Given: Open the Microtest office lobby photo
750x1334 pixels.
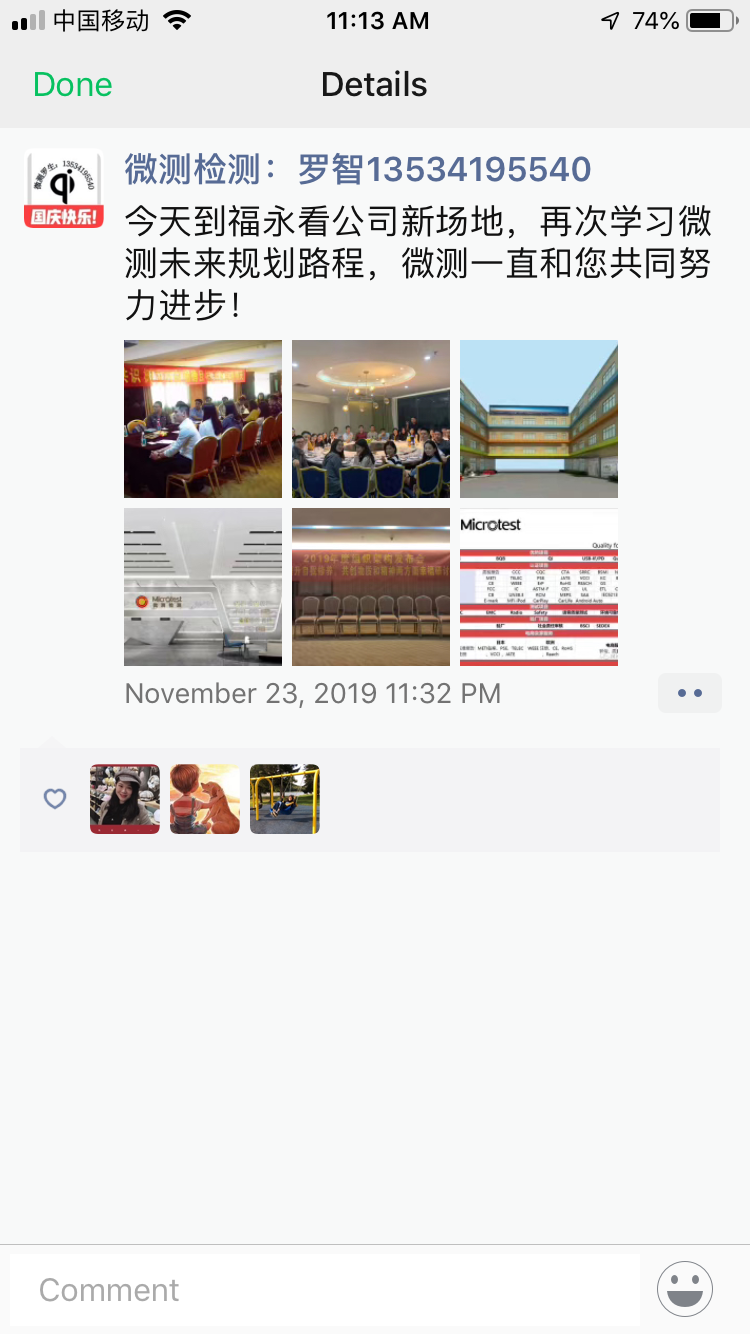Looking at the screenshot, I should coord(203,587).
